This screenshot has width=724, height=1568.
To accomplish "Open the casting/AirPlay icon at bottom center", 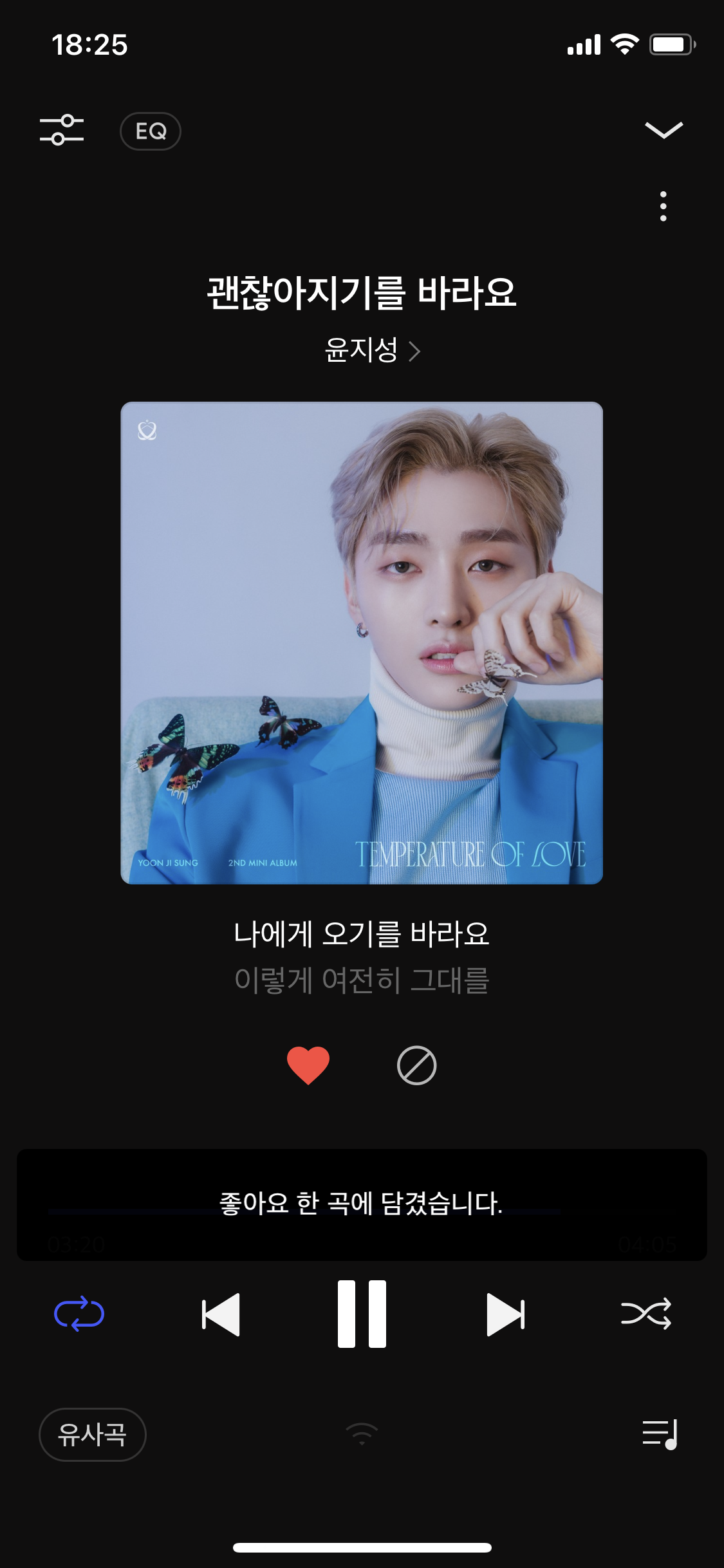I will pos(362,1435).
